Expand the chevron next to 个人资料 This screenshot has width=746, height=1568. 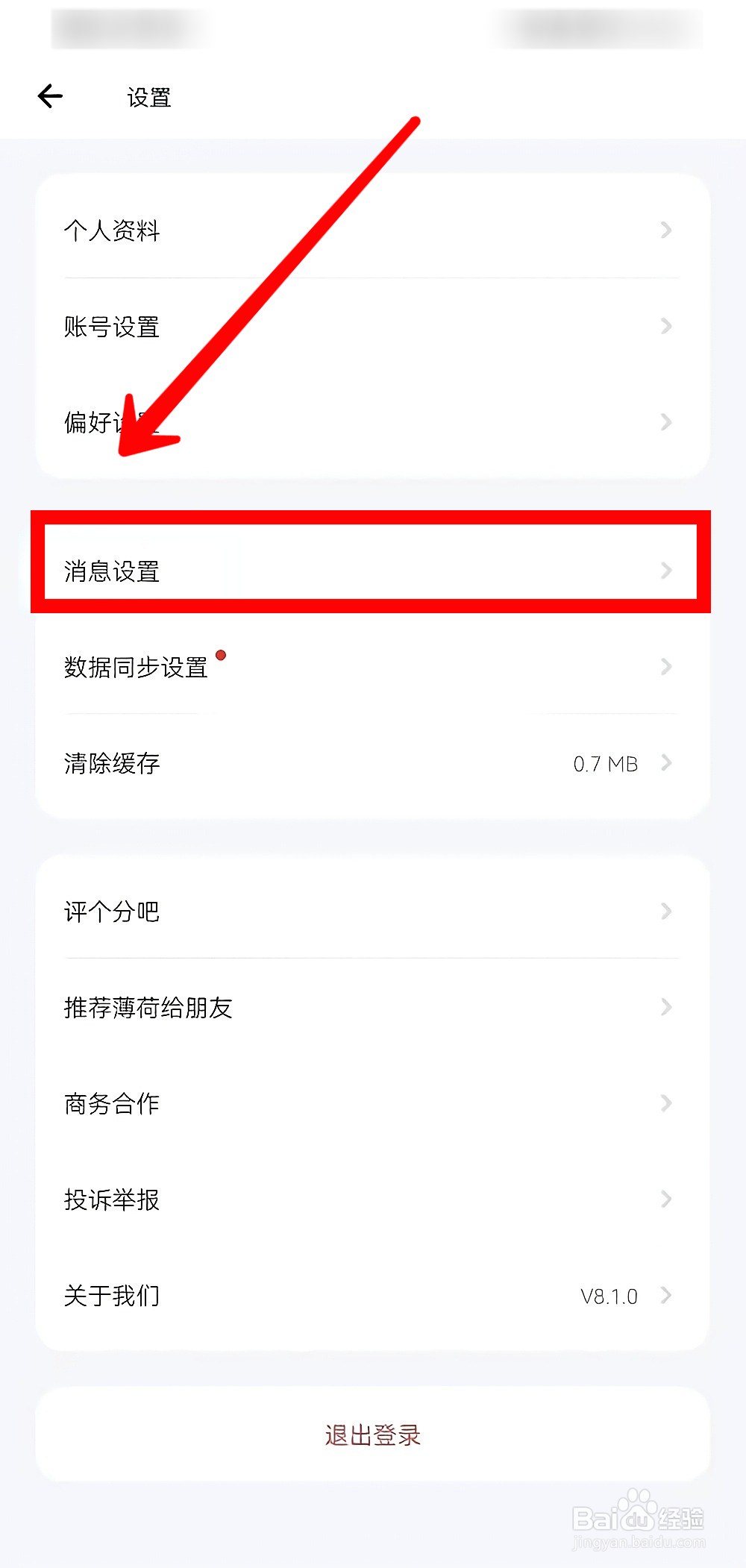666,231
